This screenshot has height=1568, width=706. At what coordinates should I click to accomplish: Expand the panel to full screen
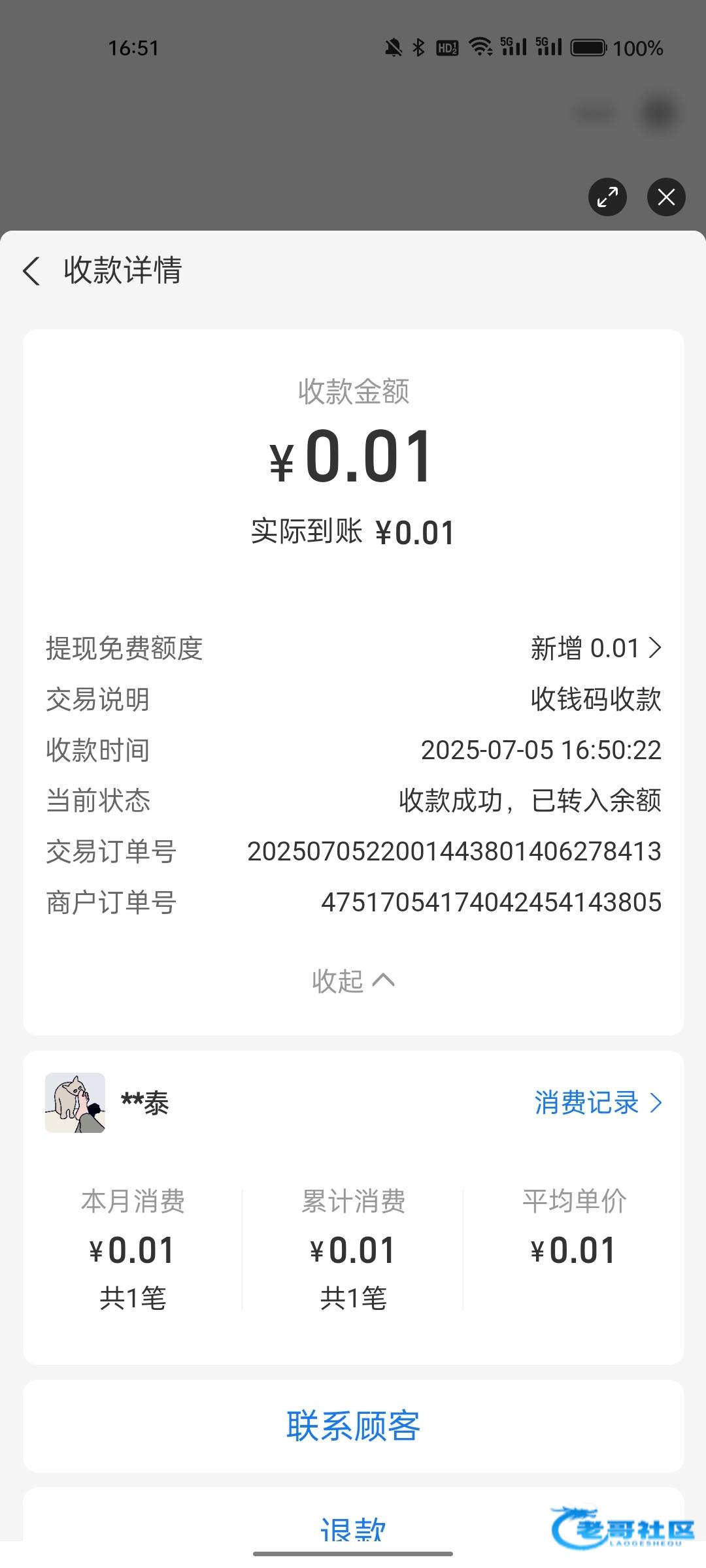tap(607, 197)
